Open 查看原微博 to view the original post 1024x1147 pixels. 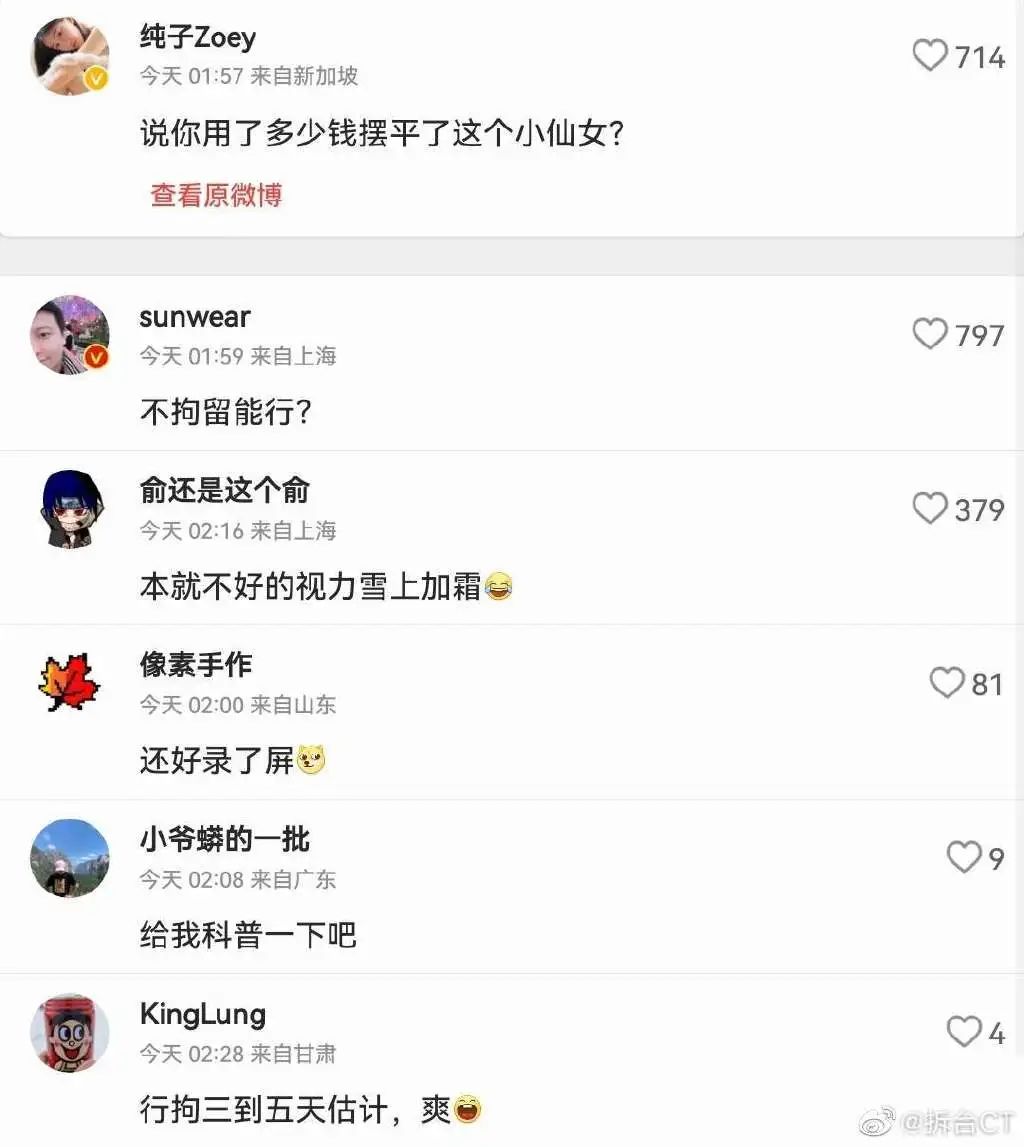point(216,196)
